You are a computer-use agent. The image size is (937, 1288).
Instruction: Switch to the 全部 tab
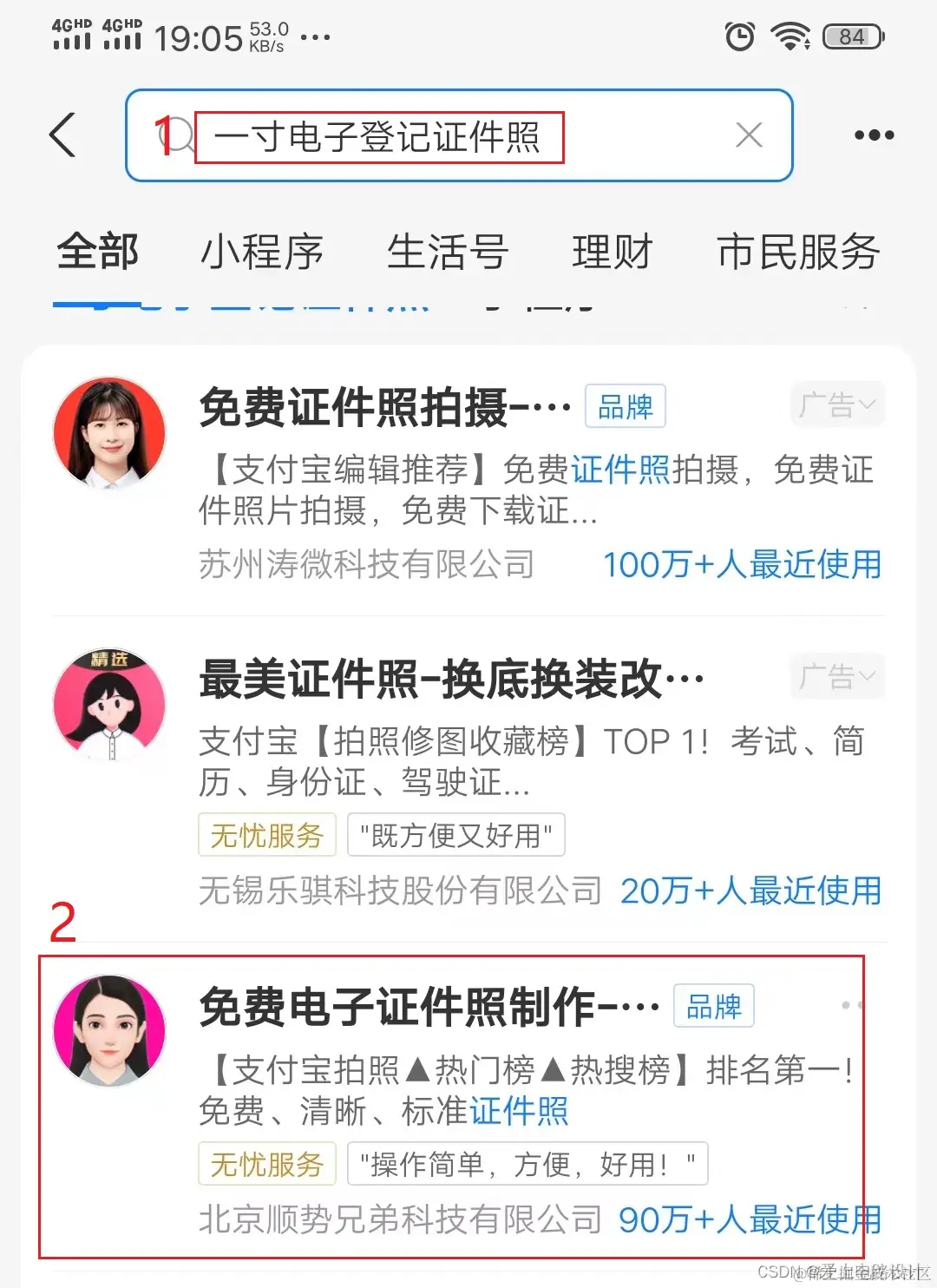97,252
